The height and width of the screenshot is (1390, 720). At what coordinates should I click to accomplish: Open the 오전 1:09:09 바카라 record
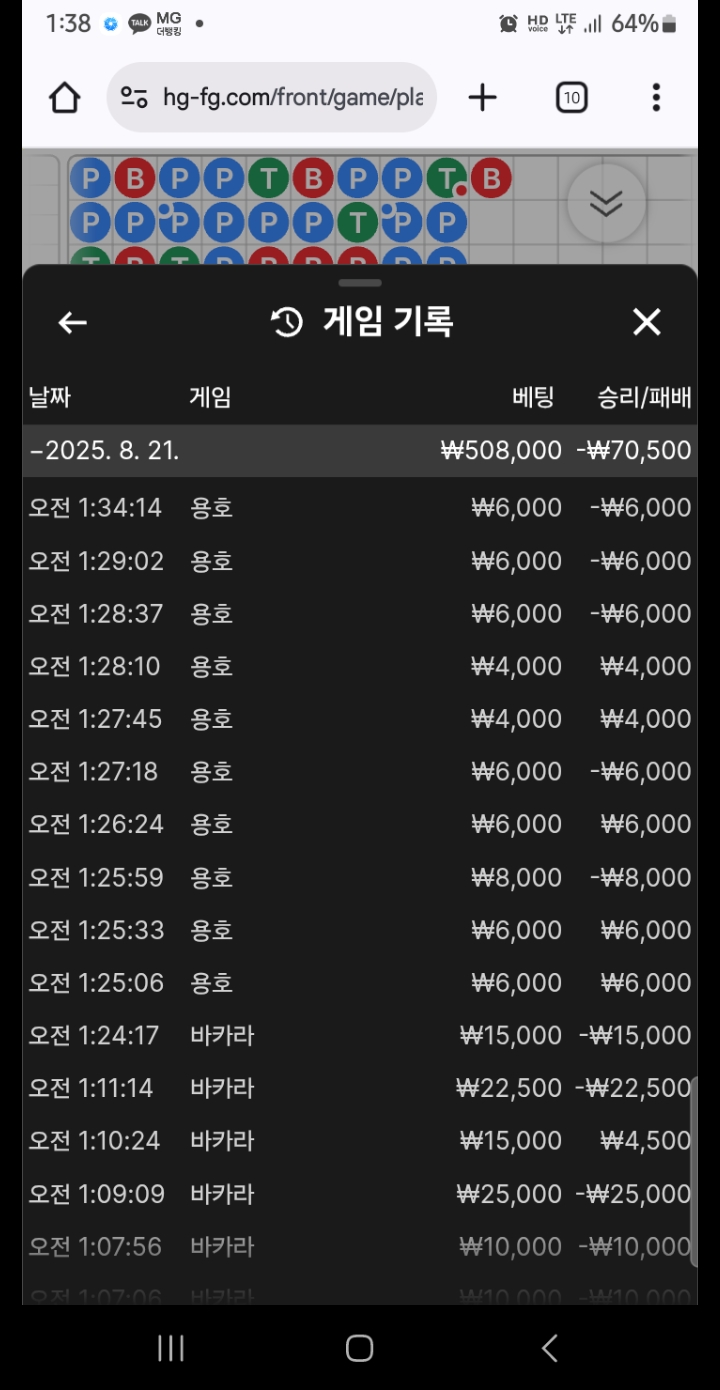click(360, 1193)
